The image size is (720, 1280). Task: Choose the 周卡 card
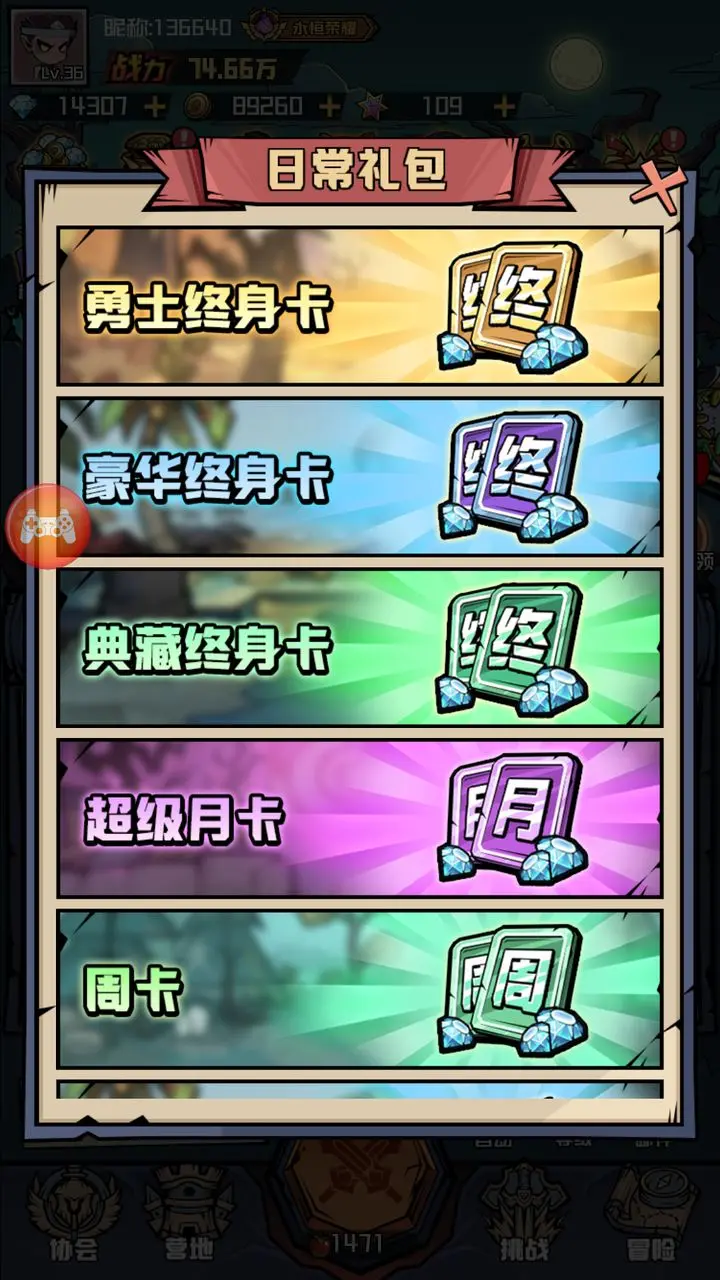click(x=360, y=989)
